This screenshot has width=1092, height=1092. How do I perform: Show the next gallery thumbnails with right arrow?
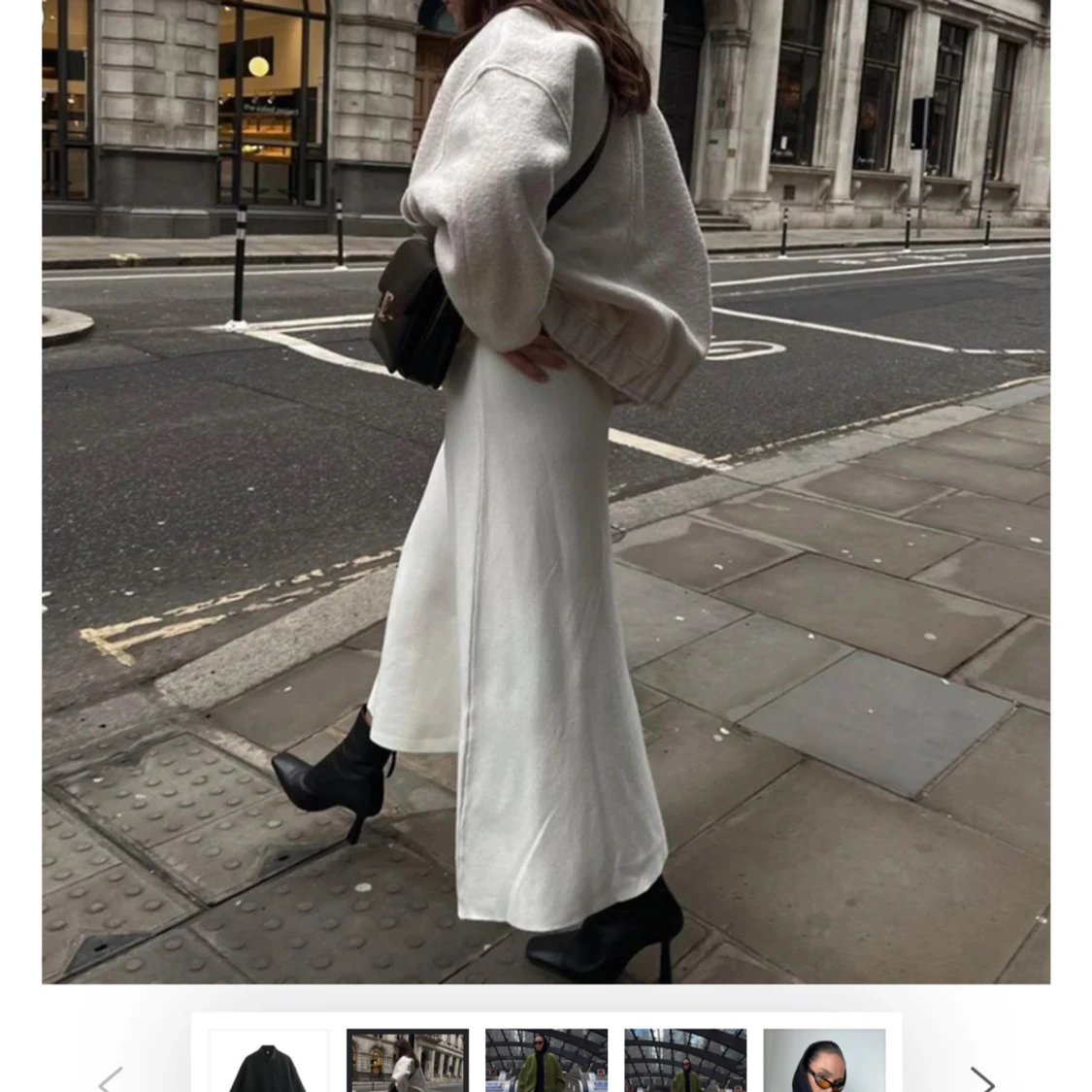click(981, 1077)
